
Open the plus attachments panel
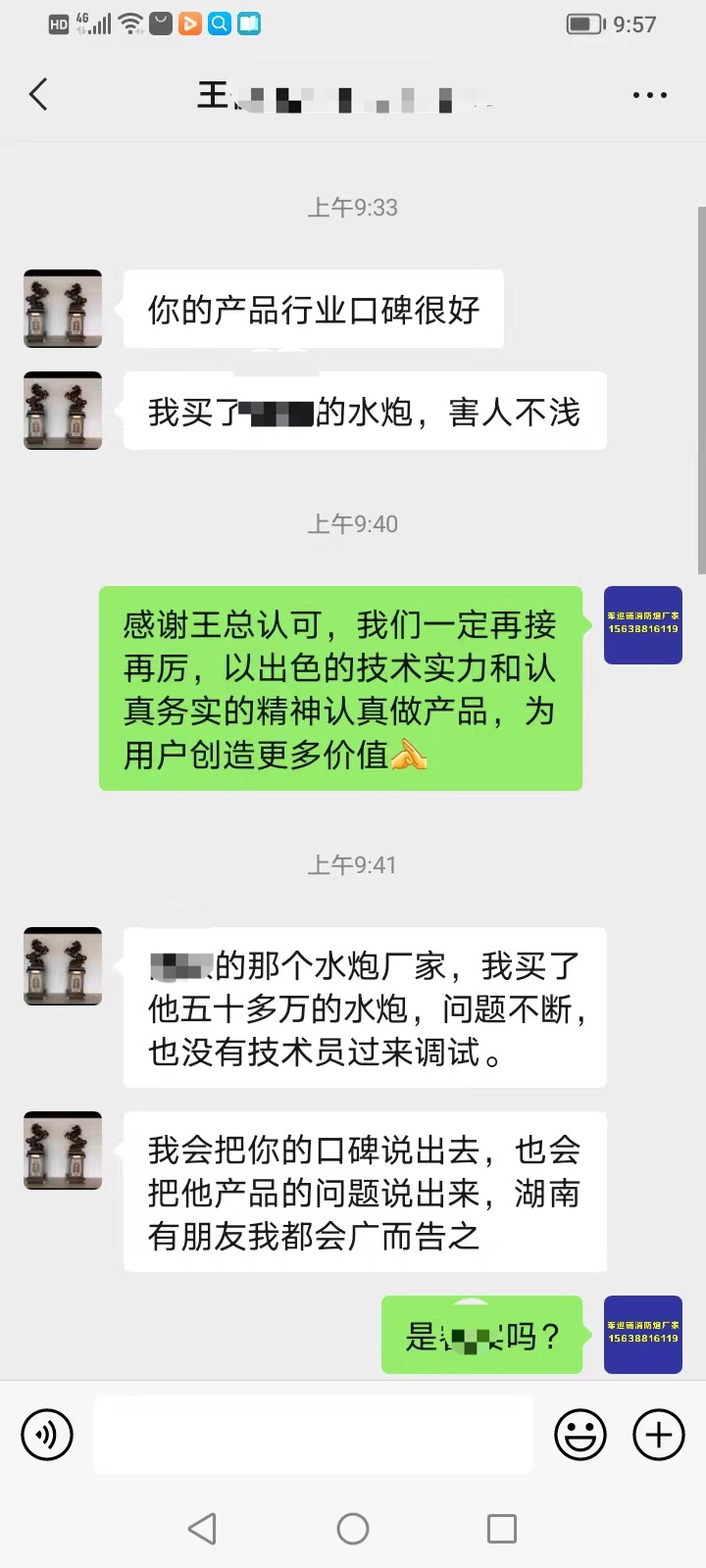pos(658,1435)
